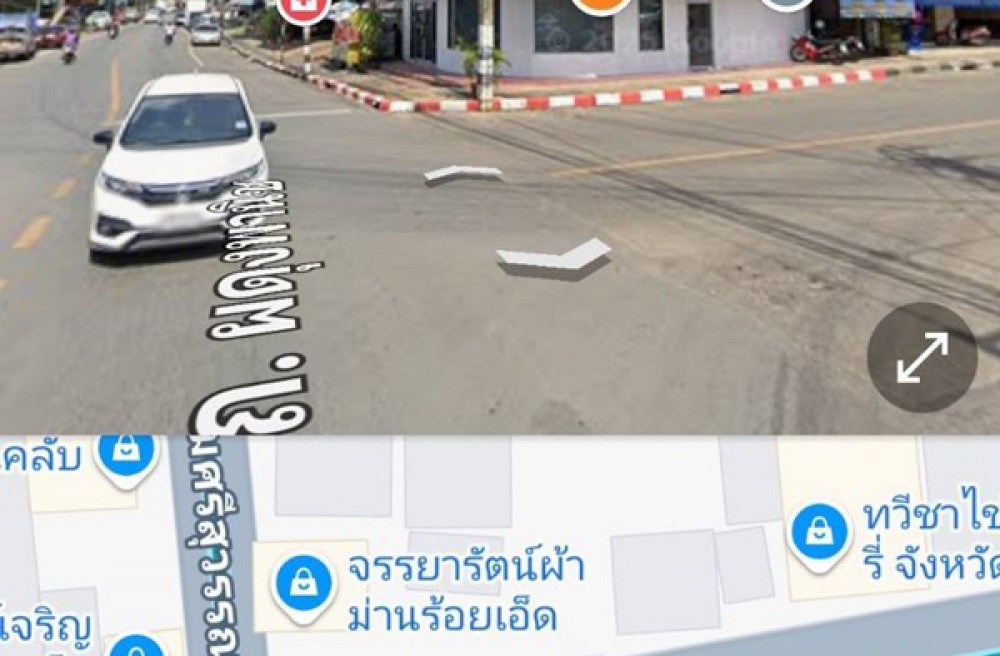The width and height of the screenshot is (1000, 656).
Task: Open จรรยารัตน์ผ้าม่านร้อยเอ็ด shop marker
Action: [x=303, y=586]
